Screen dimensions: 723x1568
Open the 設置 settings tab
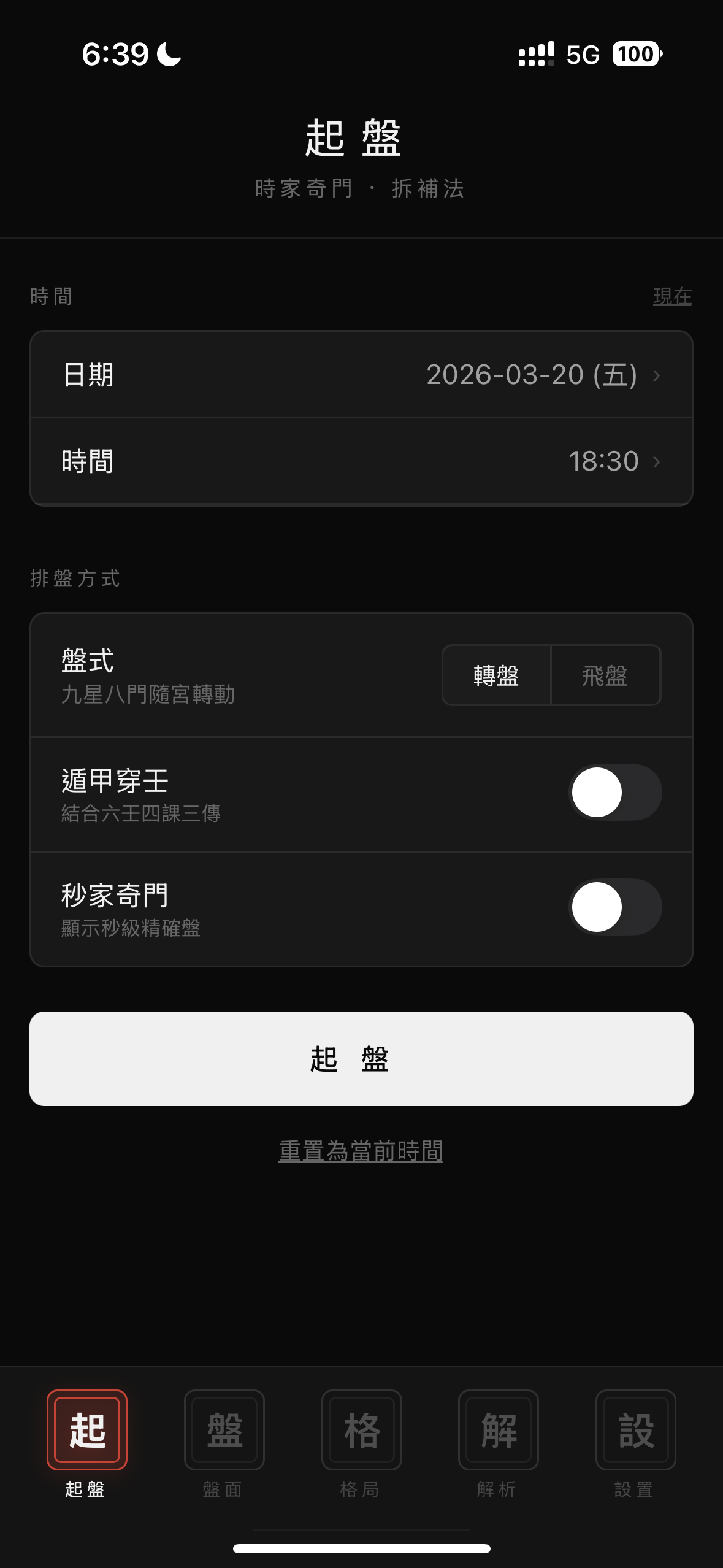pyautogui.click(x=635, y=1442)
